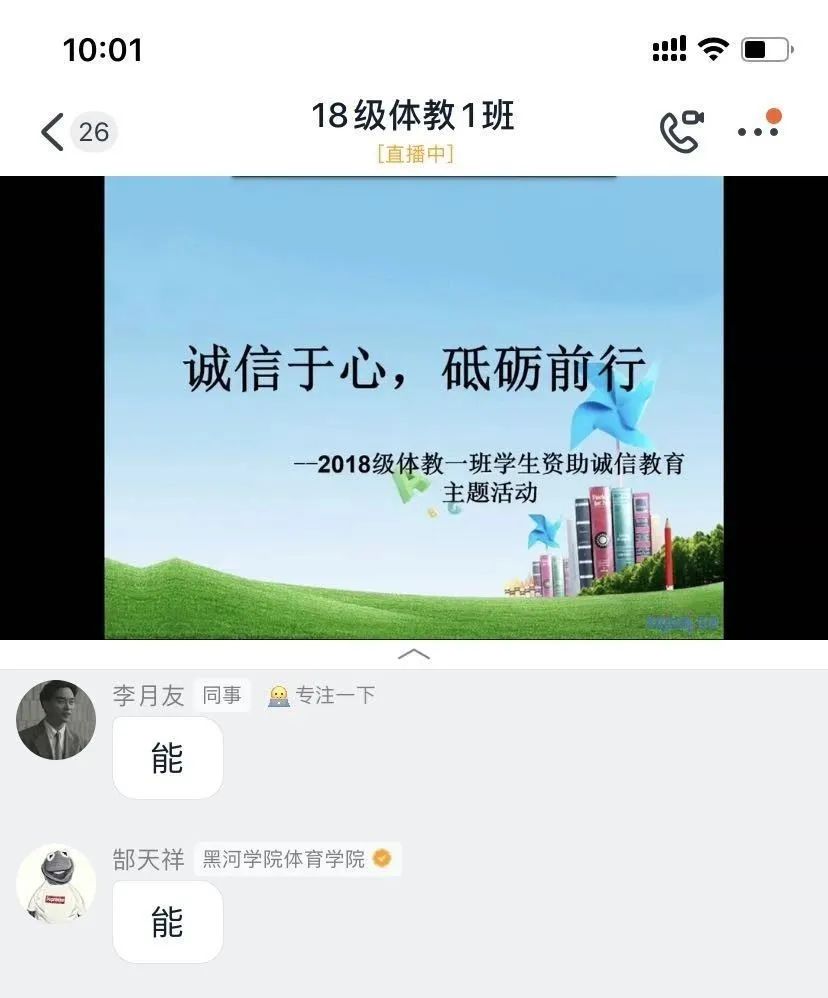Screen dimensions: 828x998
Task: Start a voice or video call
Action: point(681,132)
